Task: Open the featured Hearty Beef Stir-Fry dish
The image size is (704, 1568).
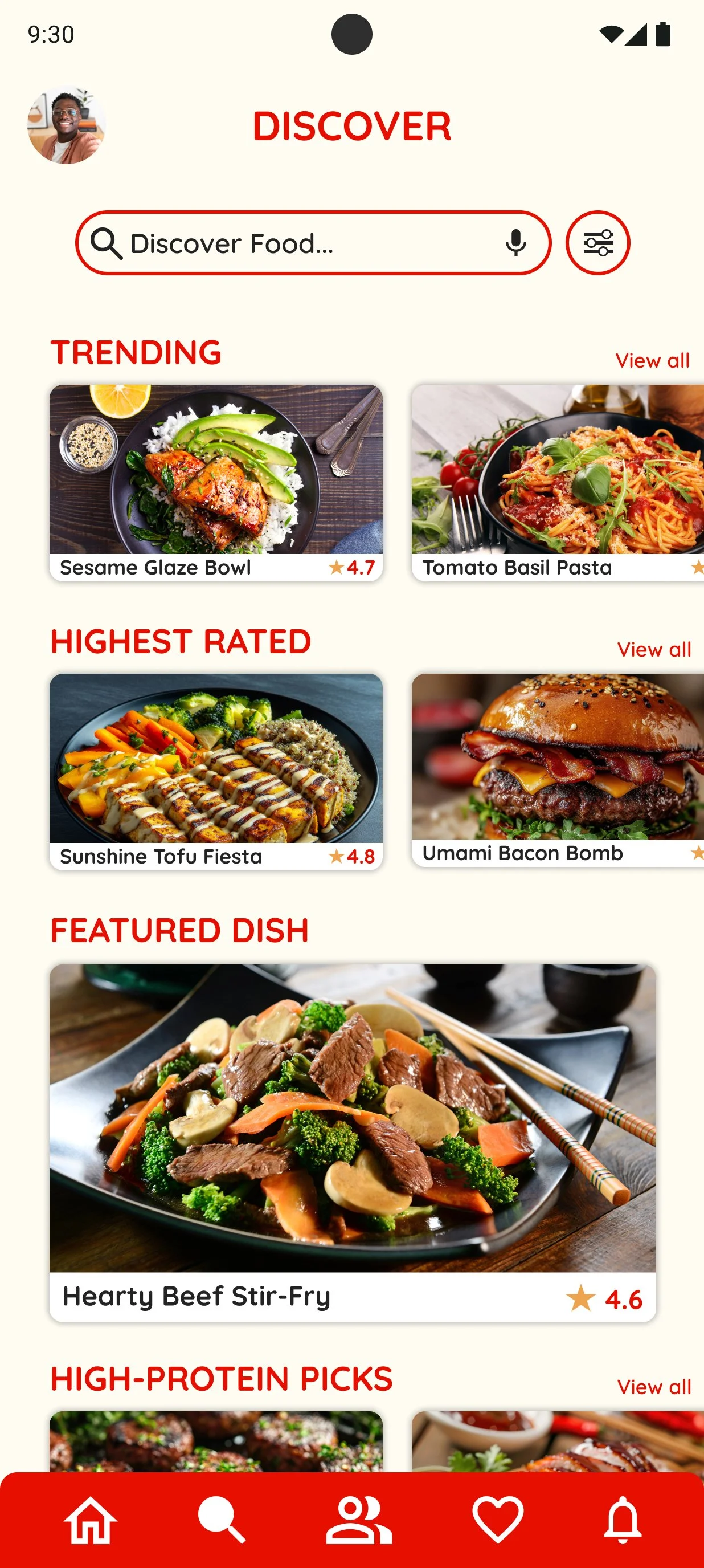Action: pos(353,1142)
